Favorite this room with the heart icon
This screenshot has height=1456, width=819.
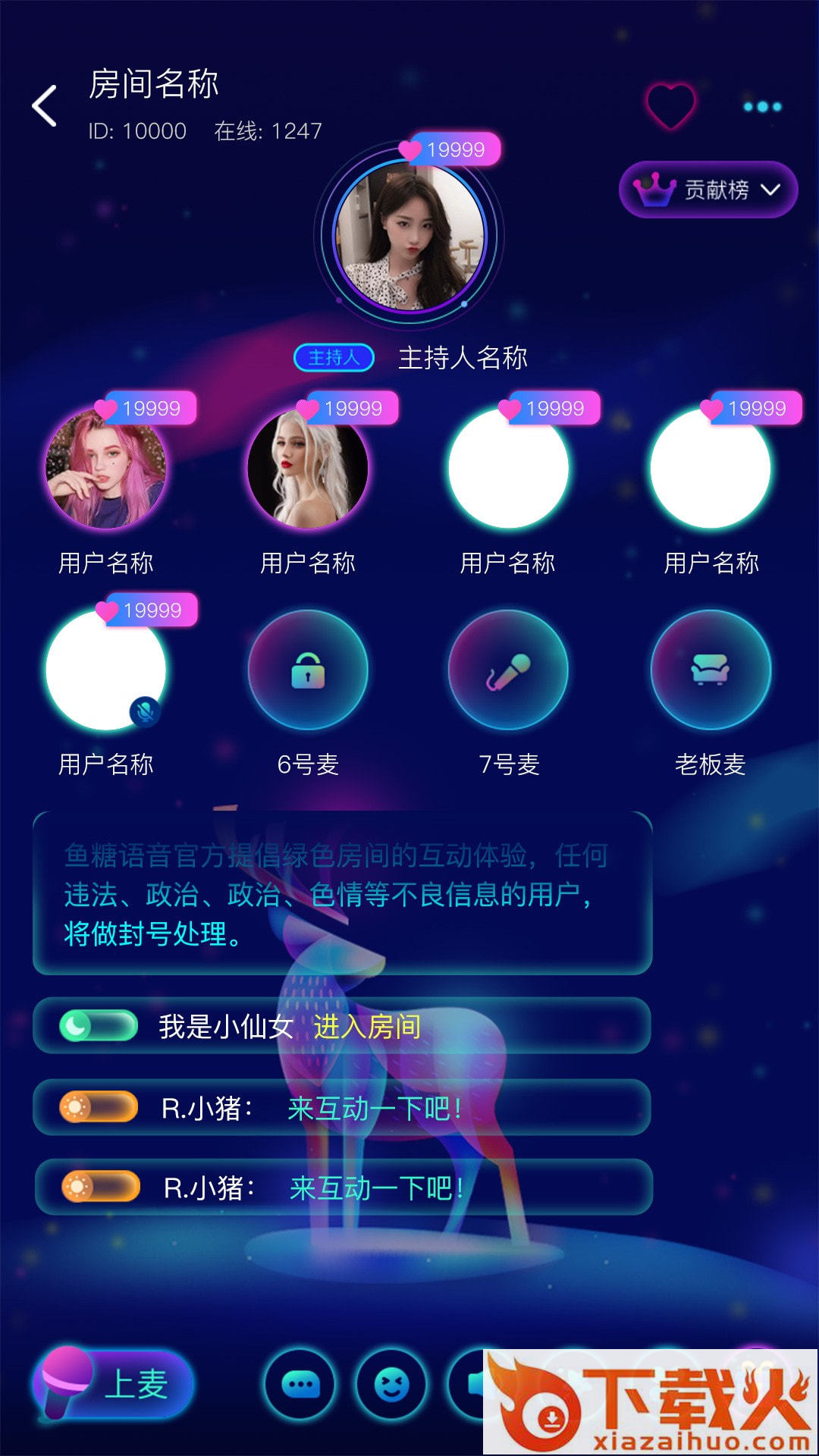click(x=670, y=105)
